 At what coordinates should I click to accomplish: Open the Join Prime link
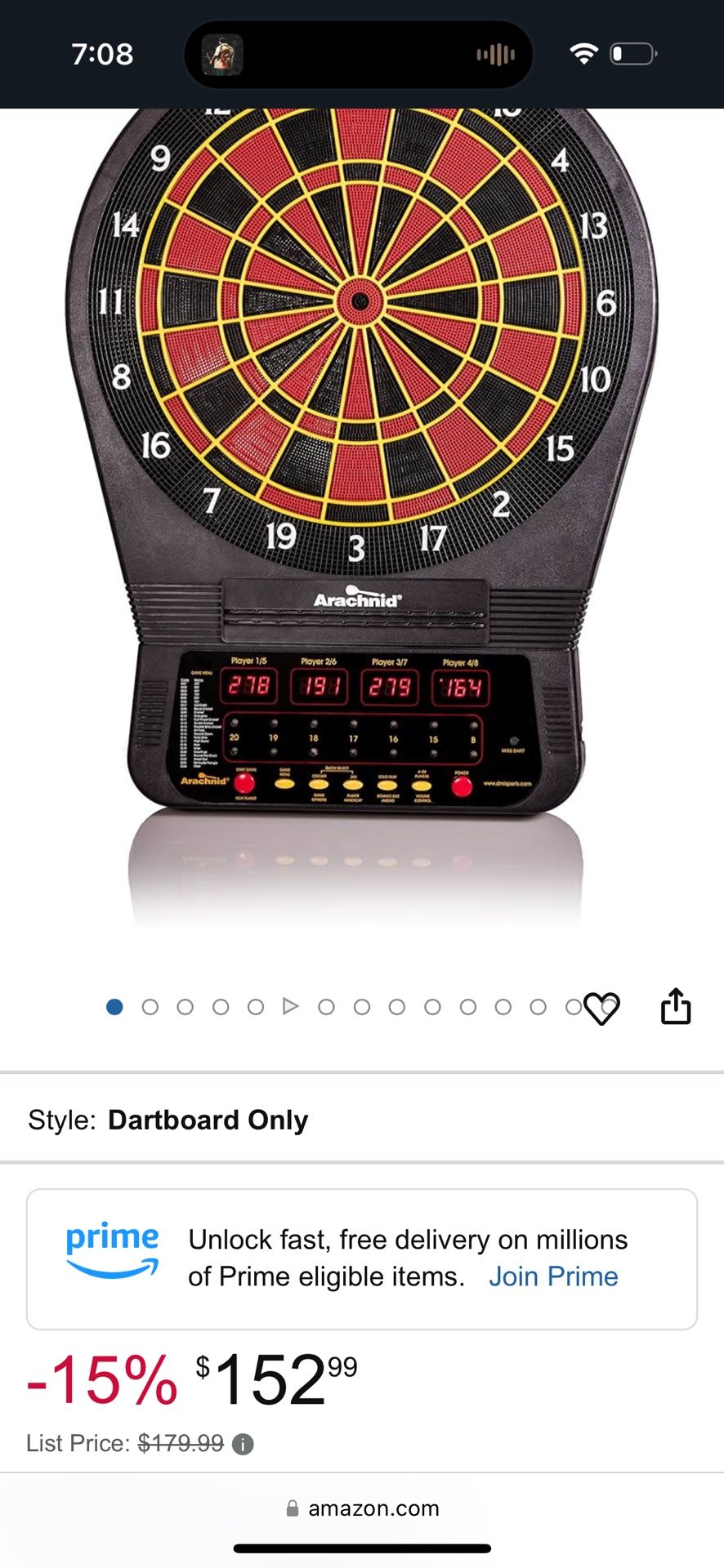553,1276
